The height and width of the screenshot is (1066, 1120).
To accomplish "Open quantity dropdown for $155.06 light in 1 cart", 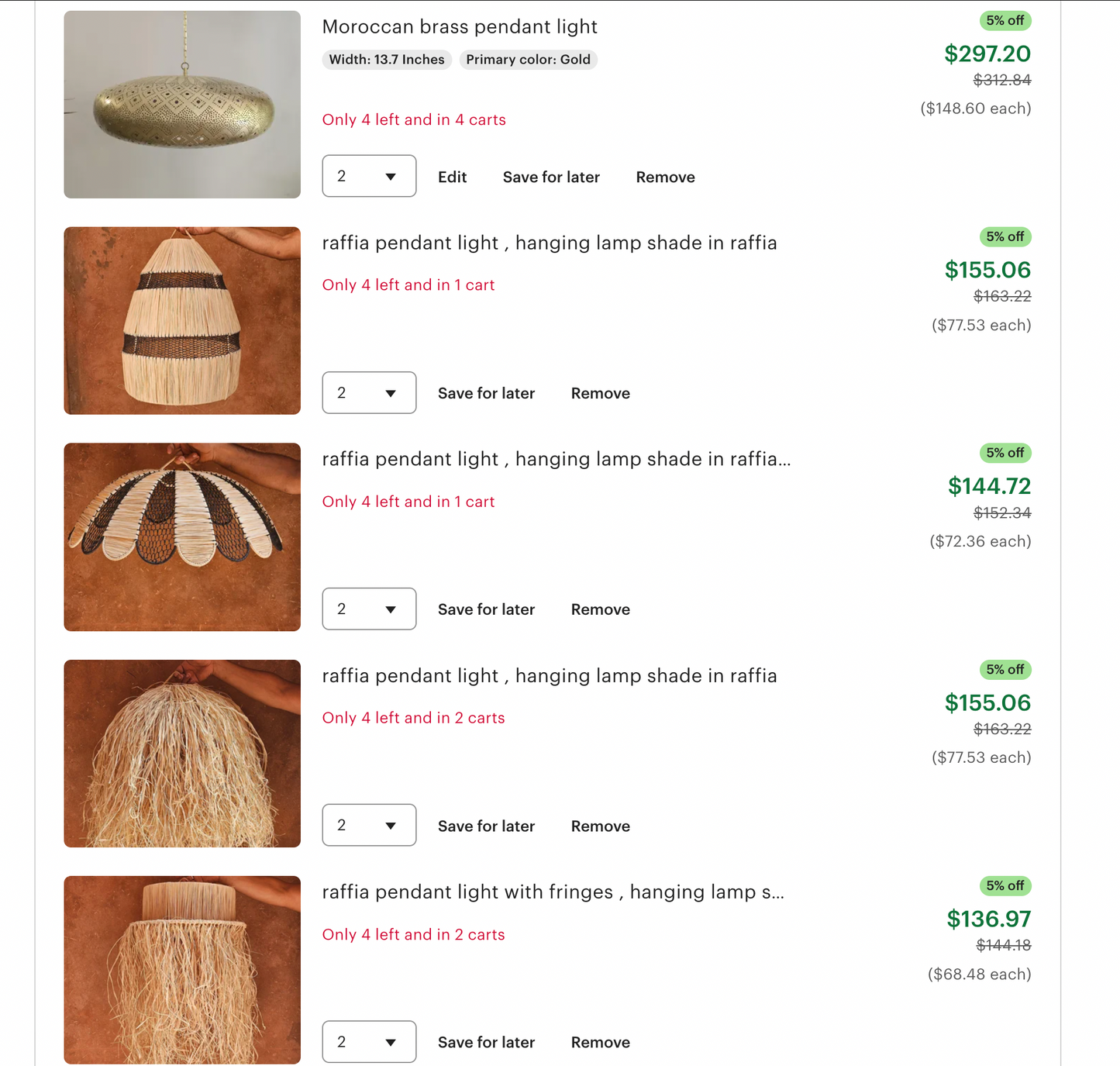I will tap(369, 393).
